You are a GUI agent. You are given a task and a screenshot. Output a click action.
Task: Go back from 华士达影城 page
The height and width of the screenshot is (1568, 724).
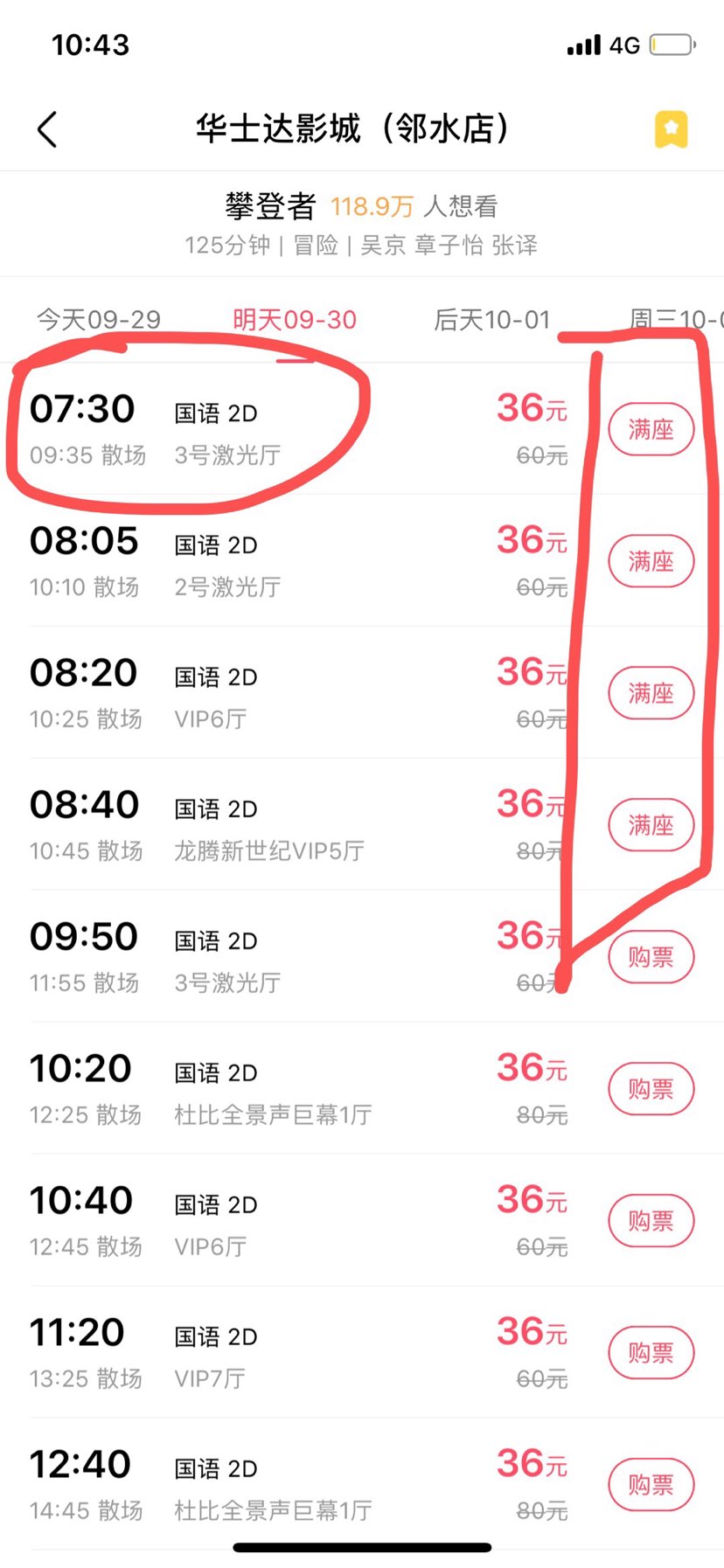click(x=48, y=129)
